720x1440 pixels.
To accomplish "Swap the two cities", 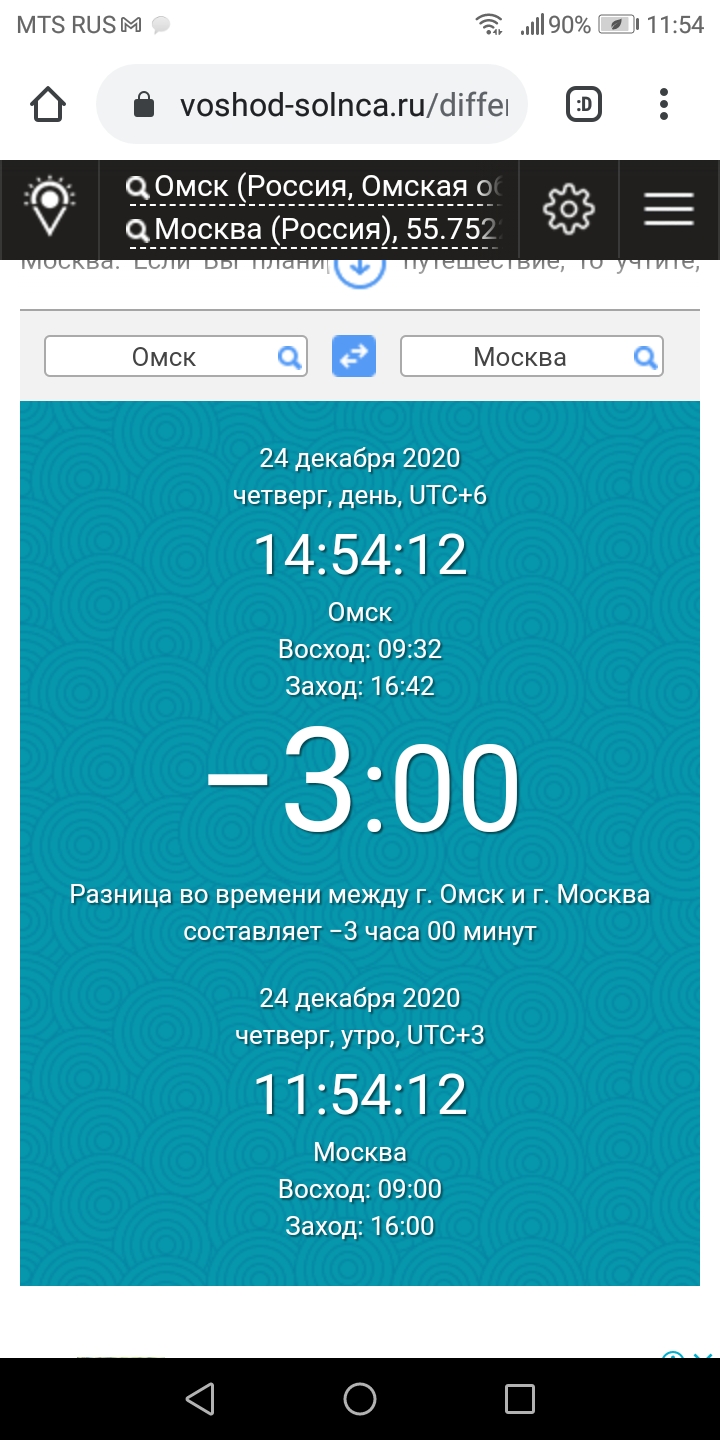I will point(354,357).
